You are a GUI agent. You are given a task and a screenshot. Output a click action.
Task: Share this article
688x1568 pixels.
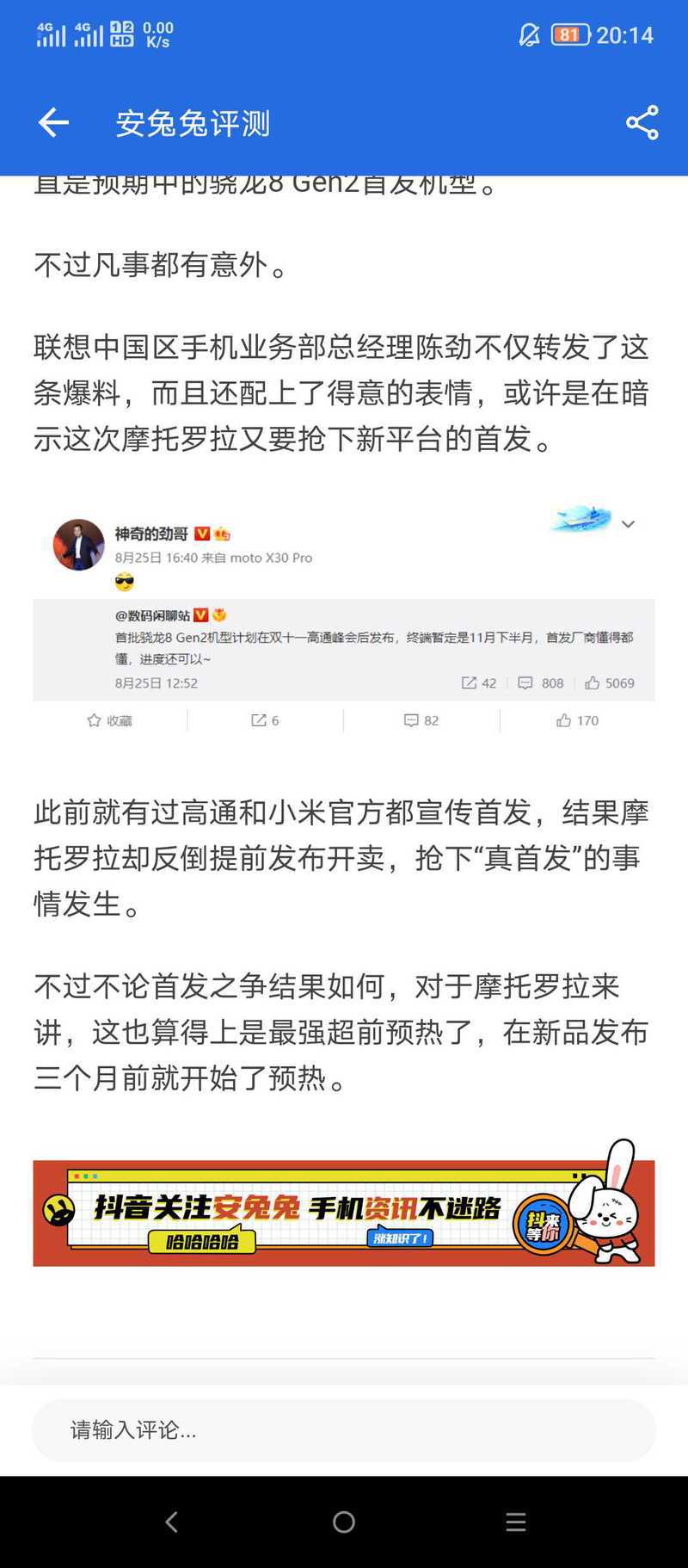pos(642,123)
